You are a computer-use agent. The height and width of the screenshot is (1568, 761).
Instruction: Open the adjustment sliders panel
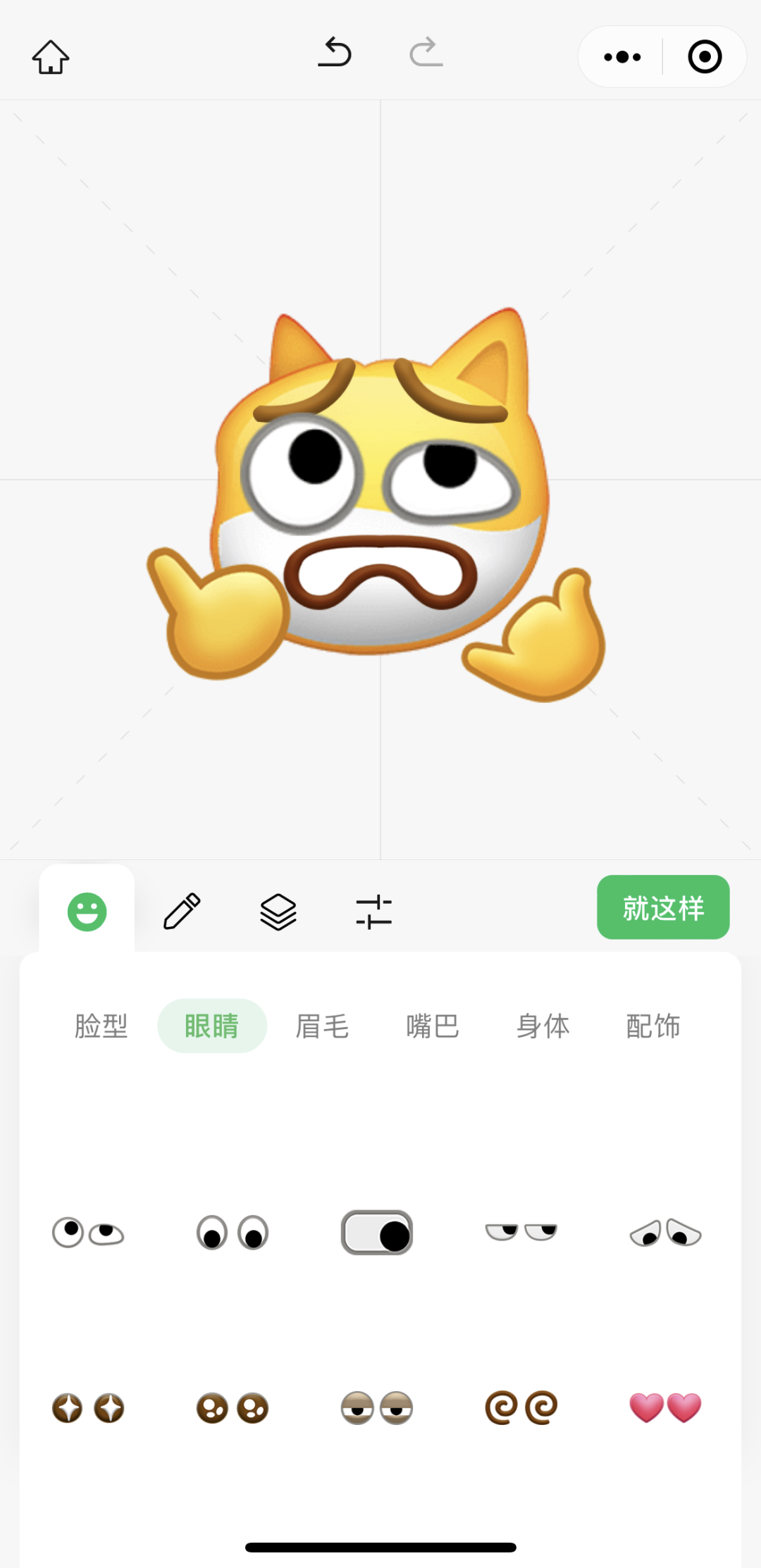375,910
